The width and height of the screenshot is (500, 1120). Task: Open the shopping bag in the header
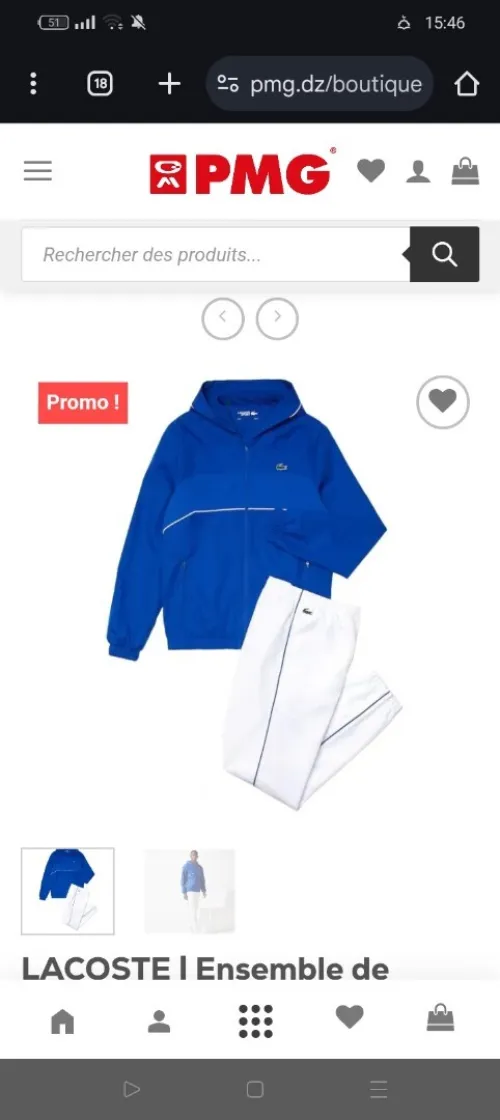pyautogui.click(x=466, y=171)
